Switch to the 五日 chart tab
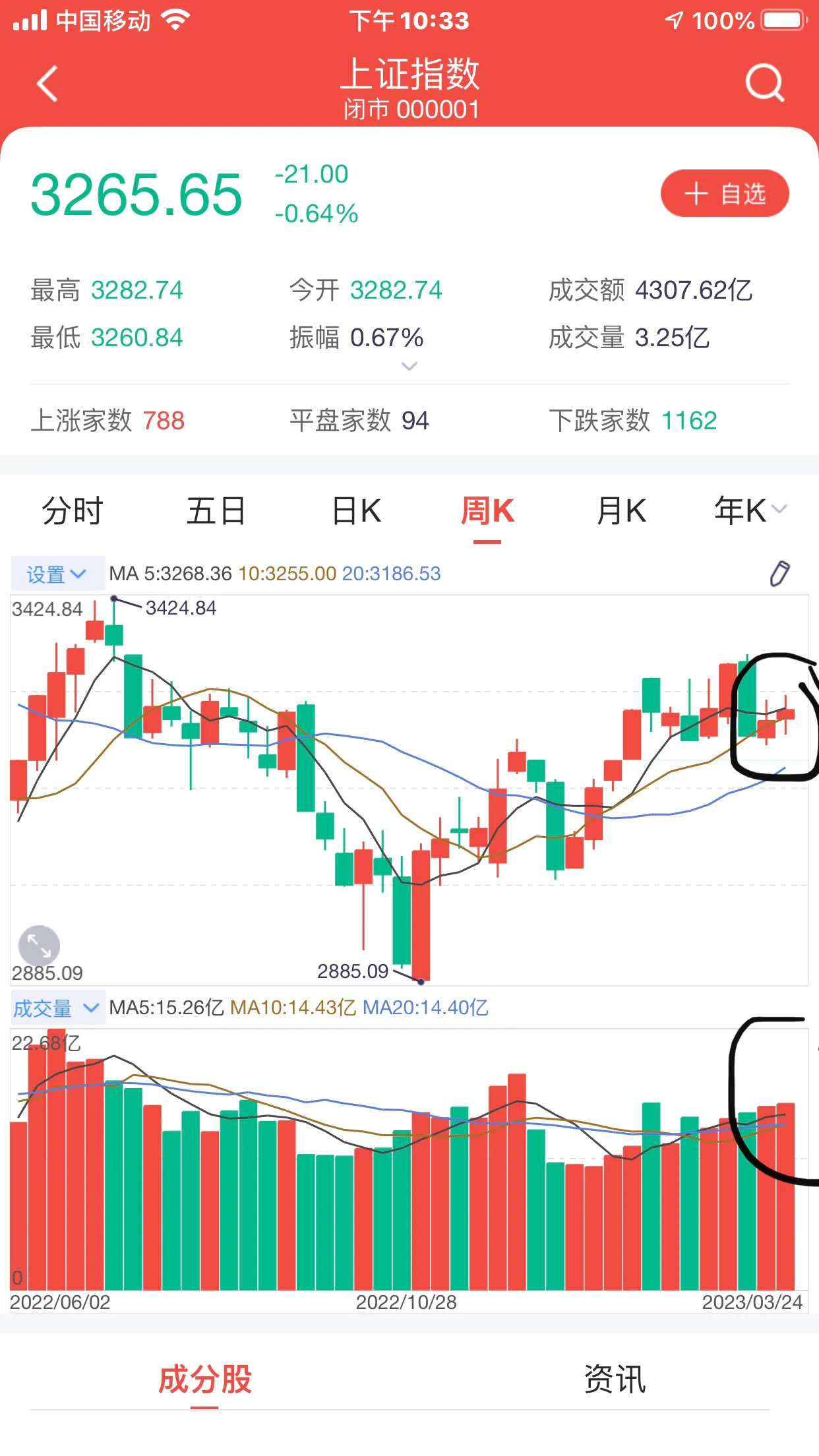The height and width of the screenshot is (1456, 819). pos(216,511)
